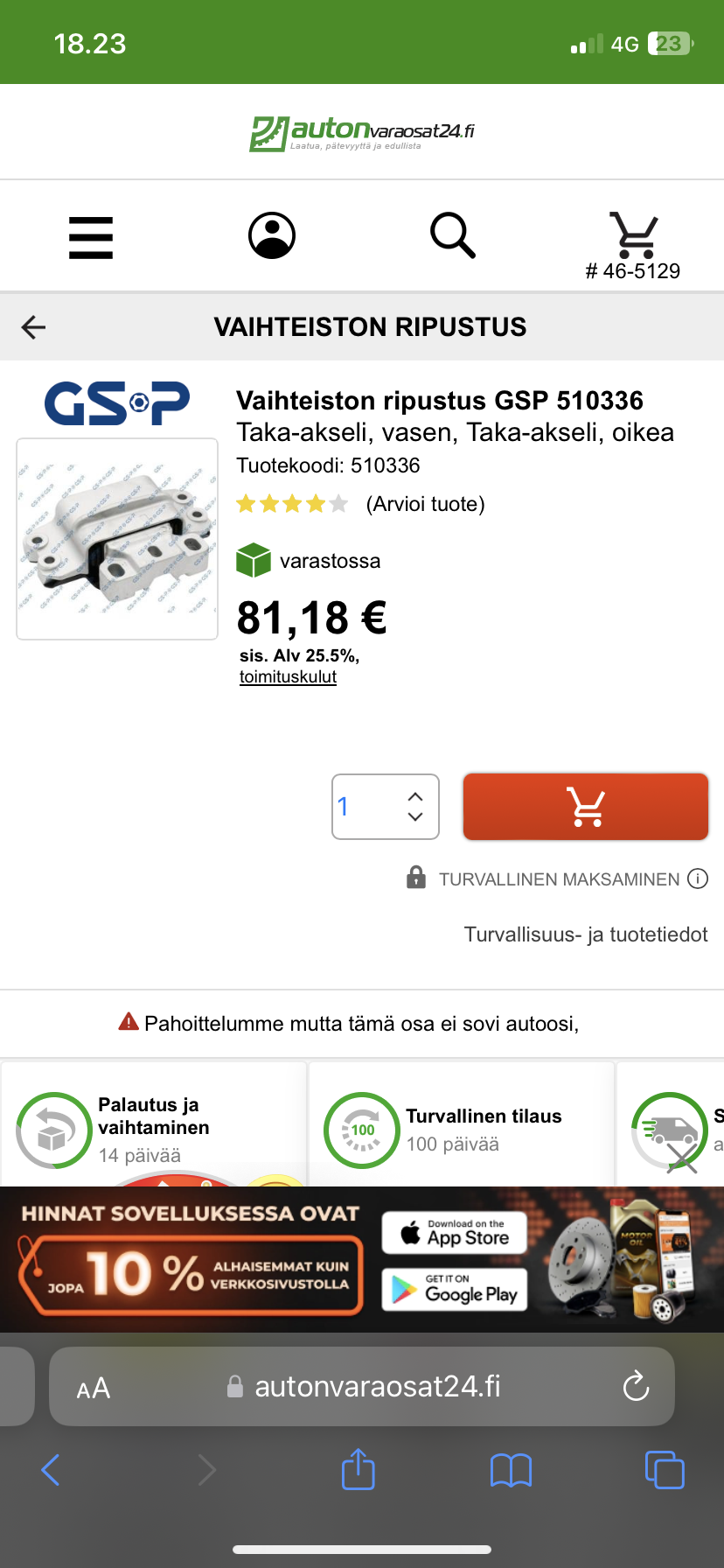Screen dimensions: 724x1568
Task: Open the site search
Action: click(452, 235)
